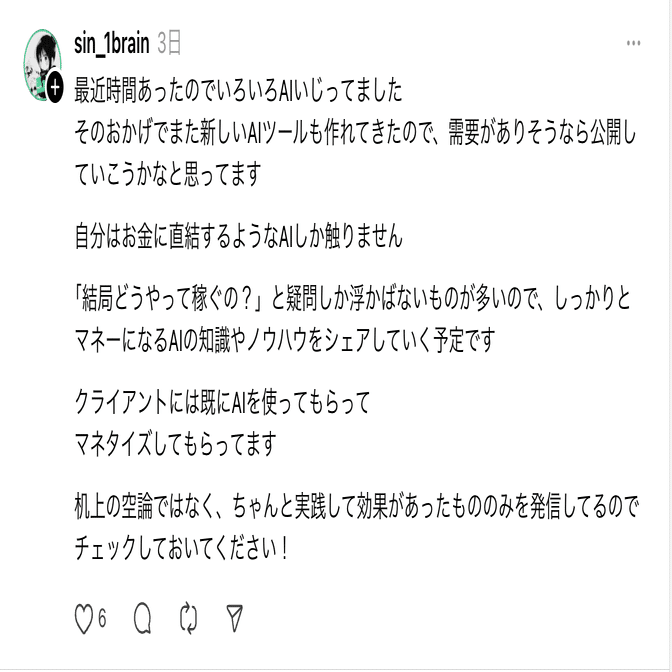Share the post via send icon
672x672 pixels.
(x=235, y=619)
